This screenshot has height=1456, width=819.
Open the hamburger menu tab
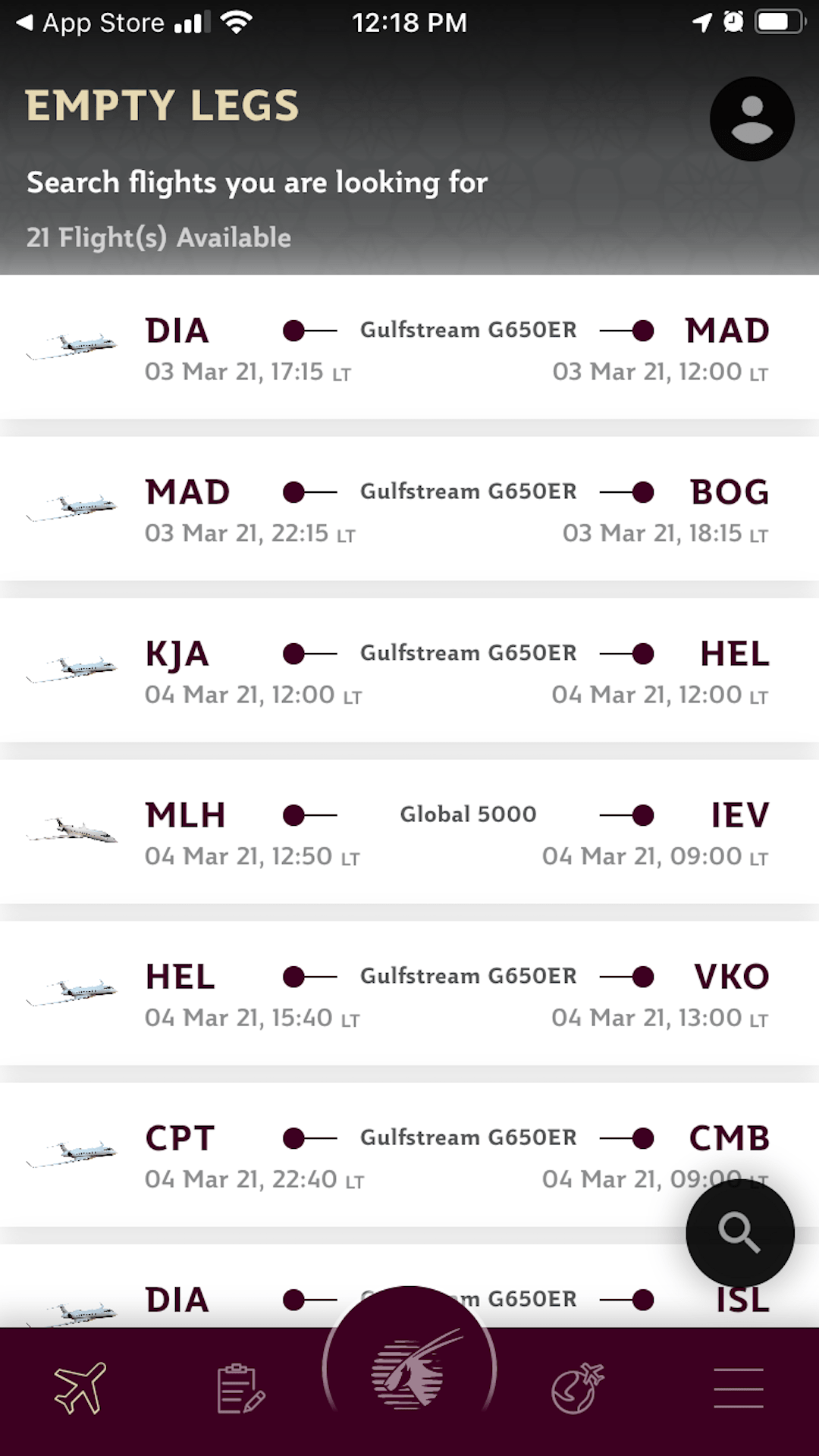(738, 1389)
